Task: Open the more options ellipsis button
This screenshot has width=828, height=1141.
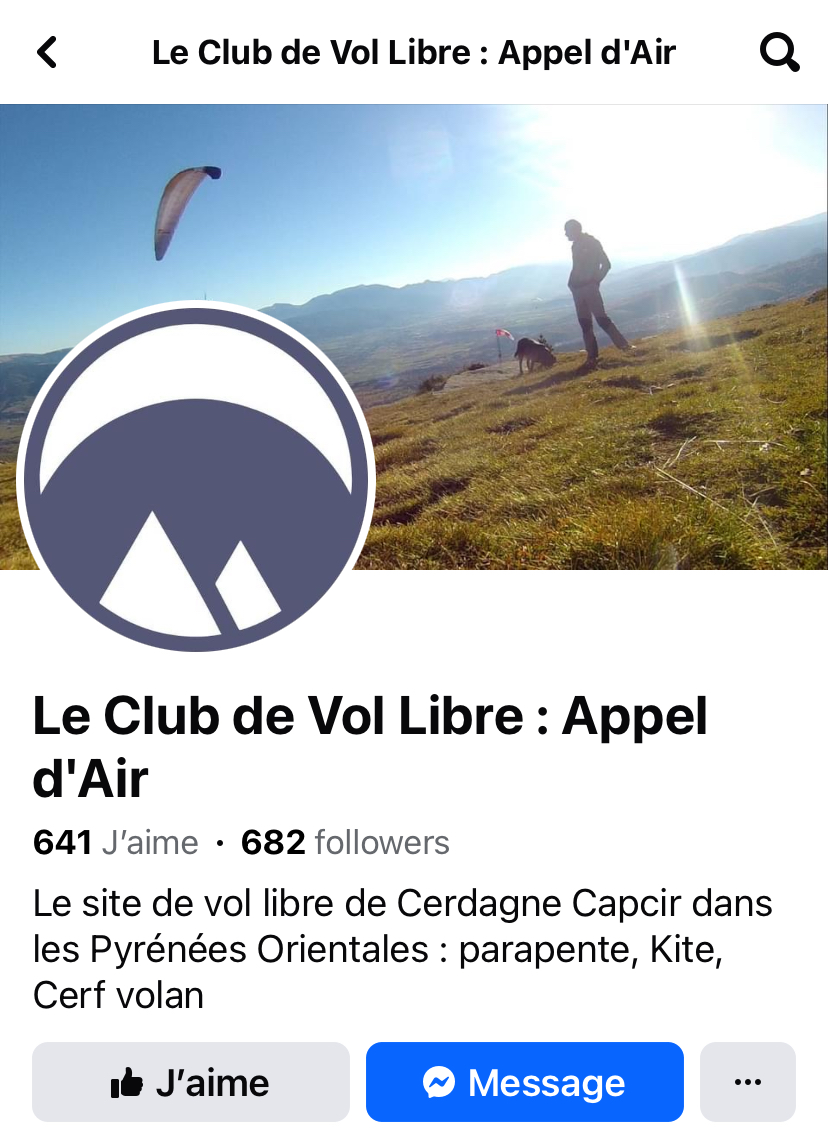Action: (x=747, y=1082)
